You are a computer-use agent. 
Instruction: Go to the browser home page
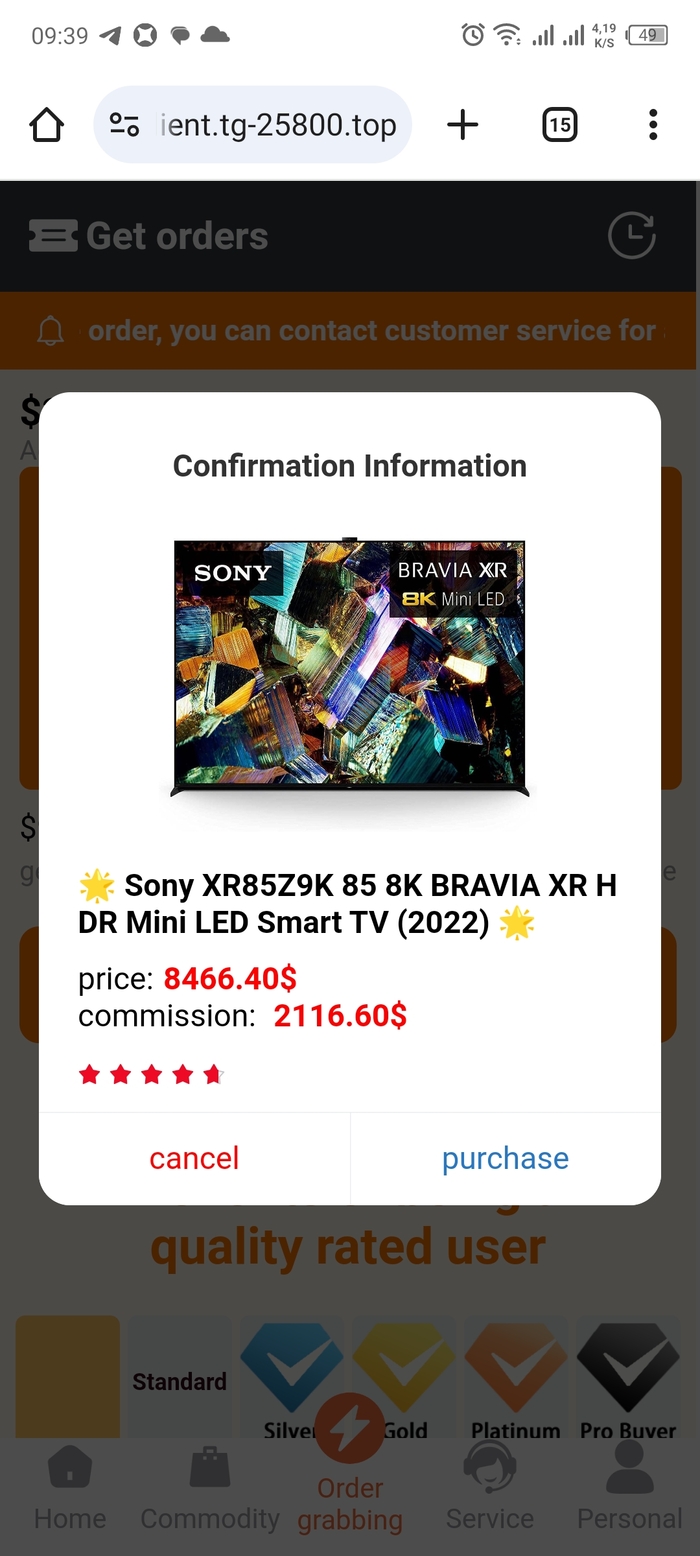(x=46, y=125)
